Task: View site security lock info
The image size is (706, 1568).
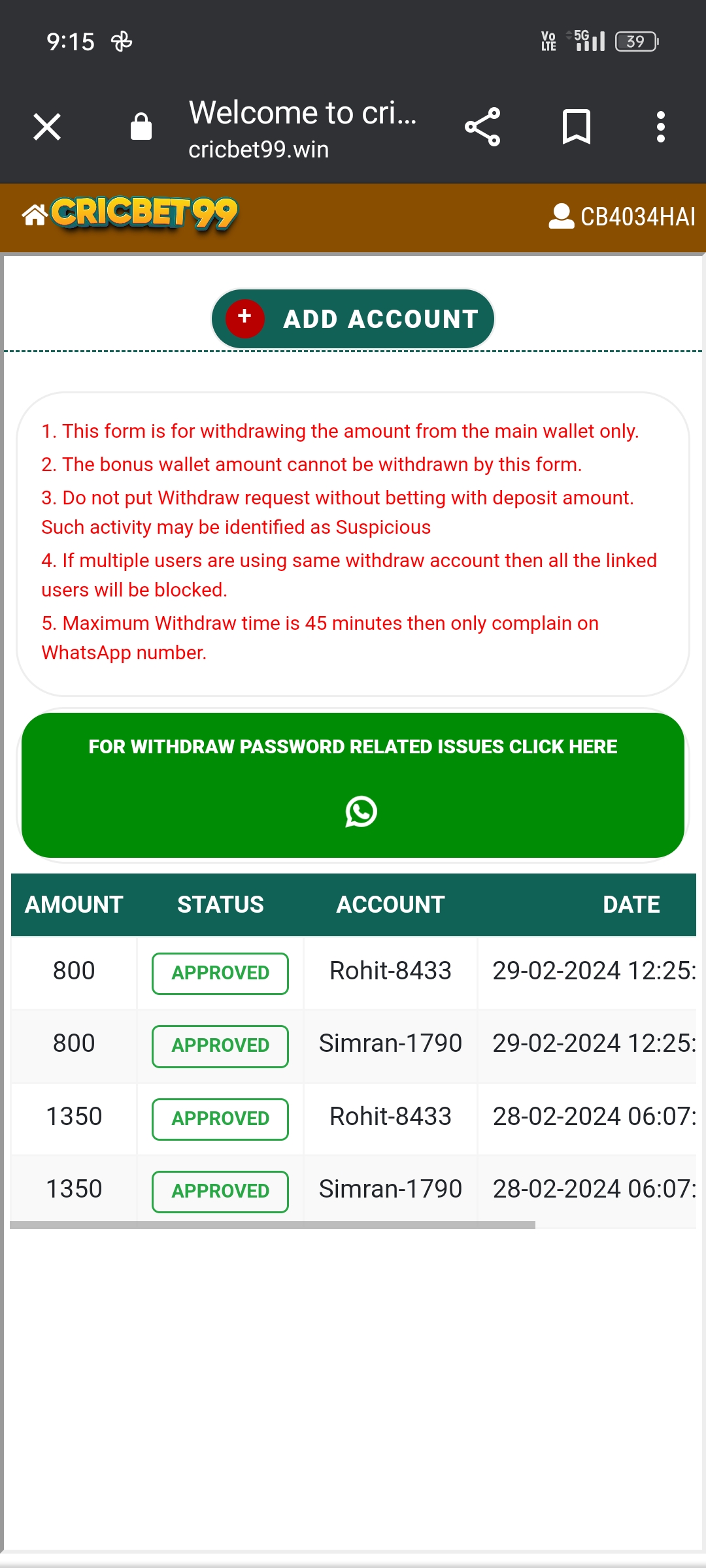Action: pos(141,127)
